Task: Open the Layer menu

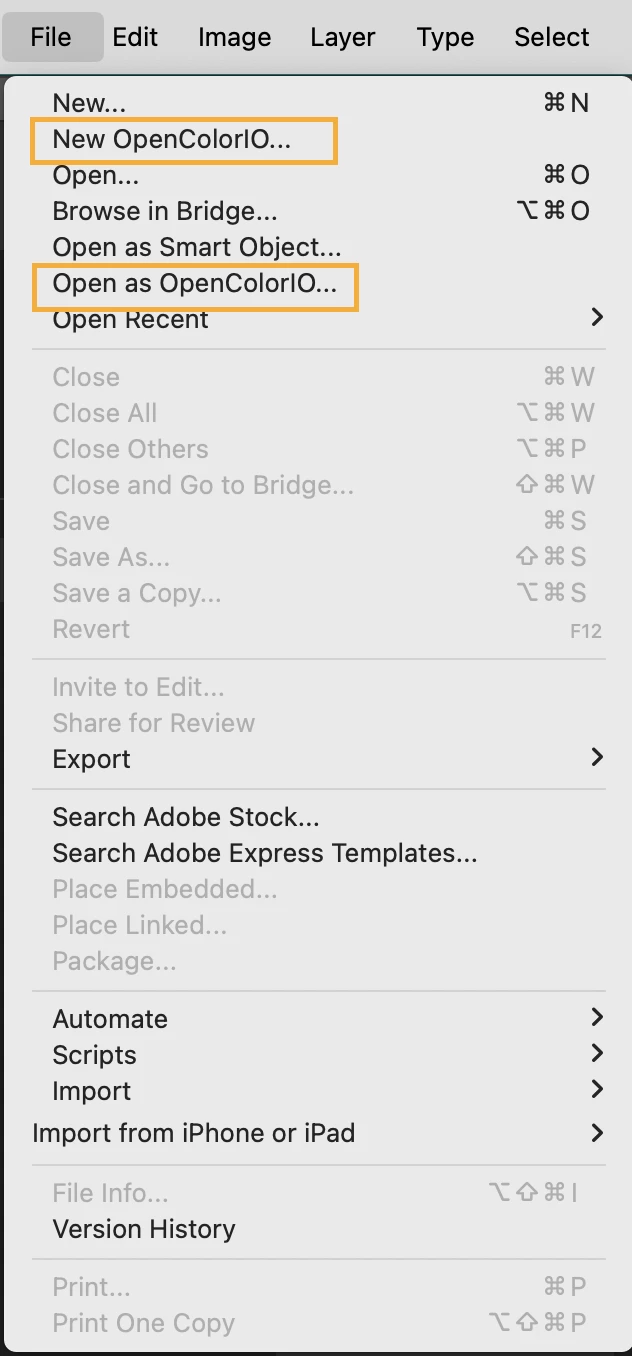Action: click(342, 37)
